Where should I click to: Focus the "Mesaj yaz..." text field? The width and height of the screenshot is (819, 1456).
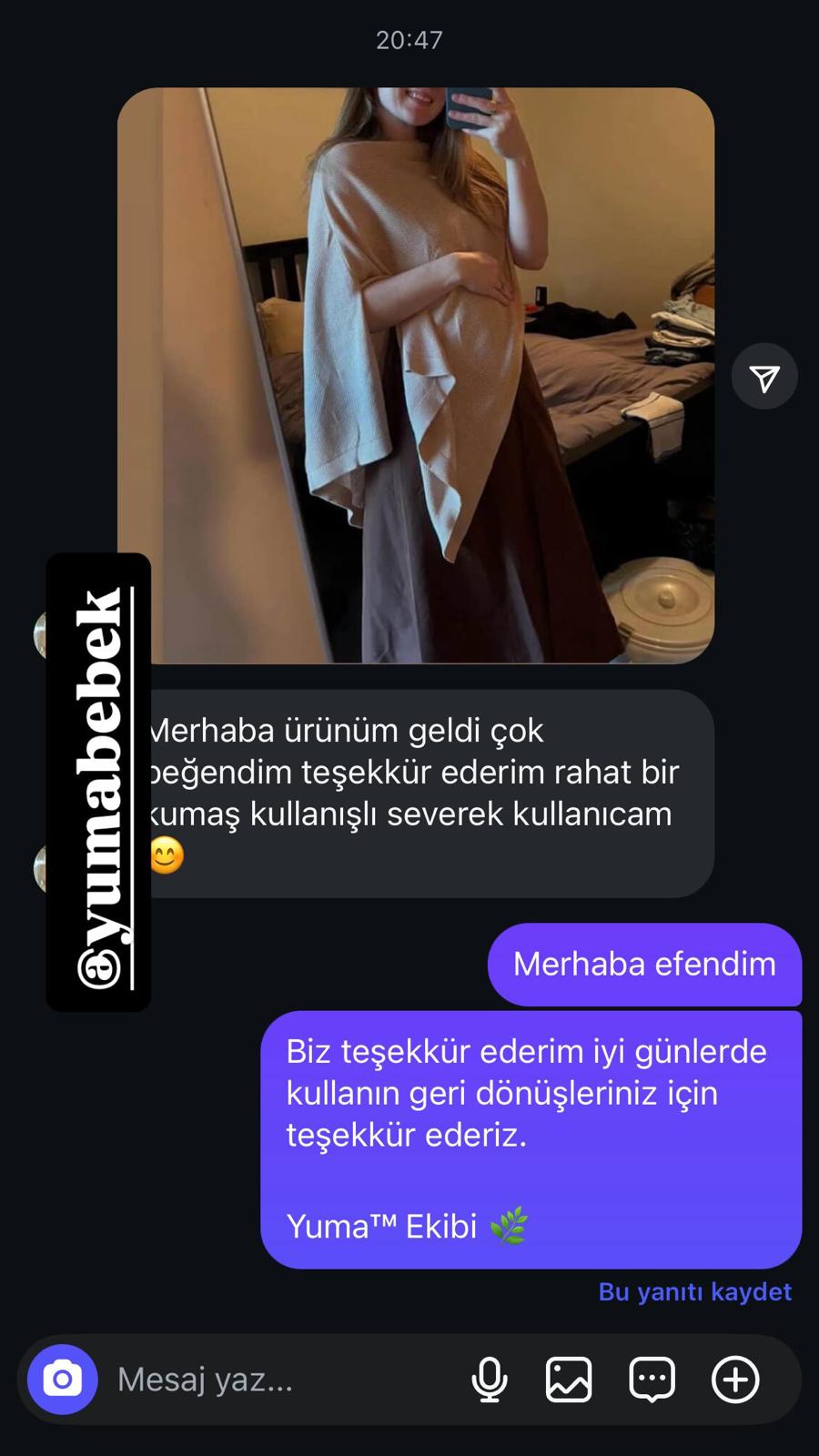[x=273, y=1380]
